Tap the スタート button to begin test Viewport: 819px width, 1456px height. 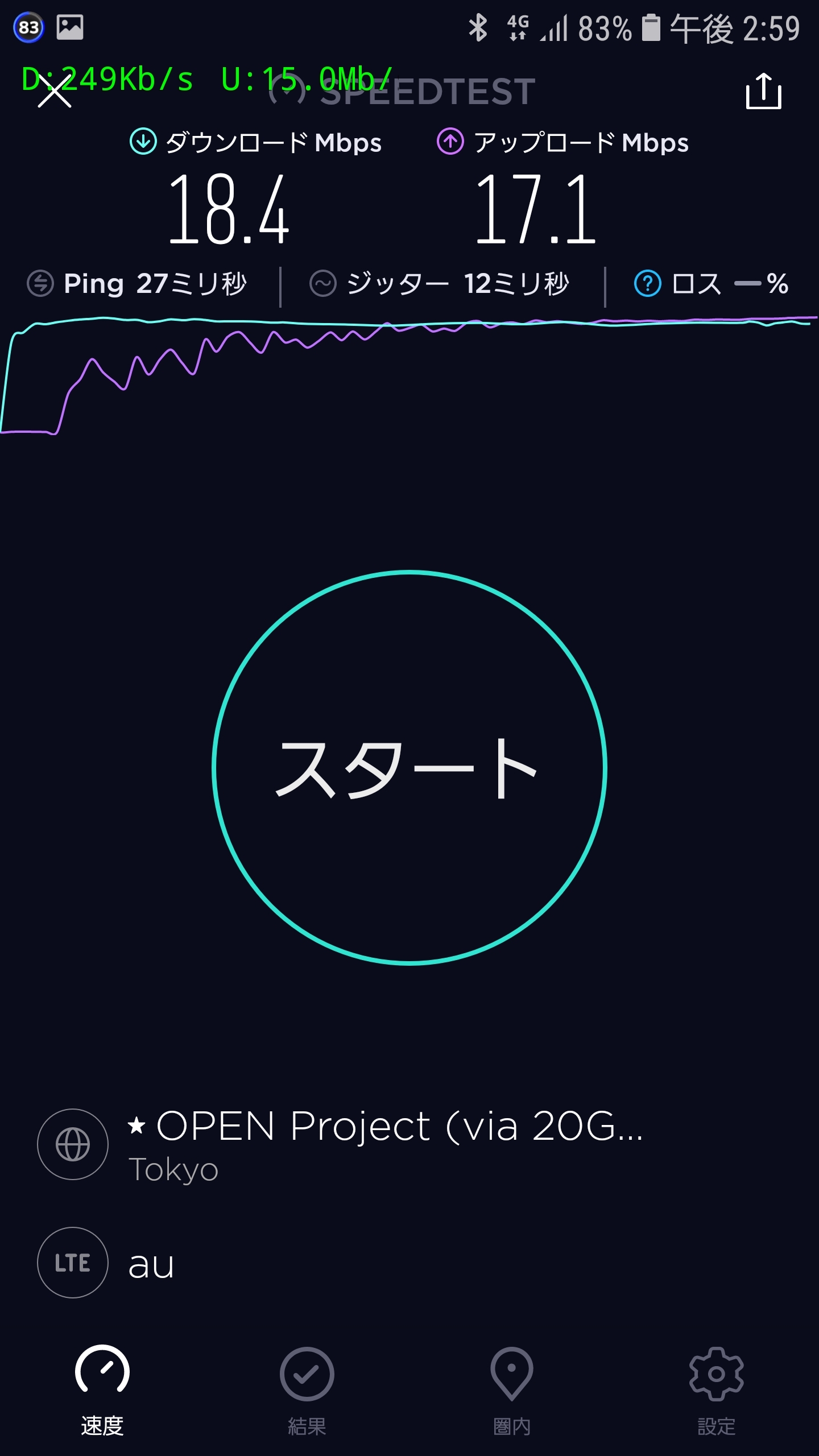pos(409,767)
